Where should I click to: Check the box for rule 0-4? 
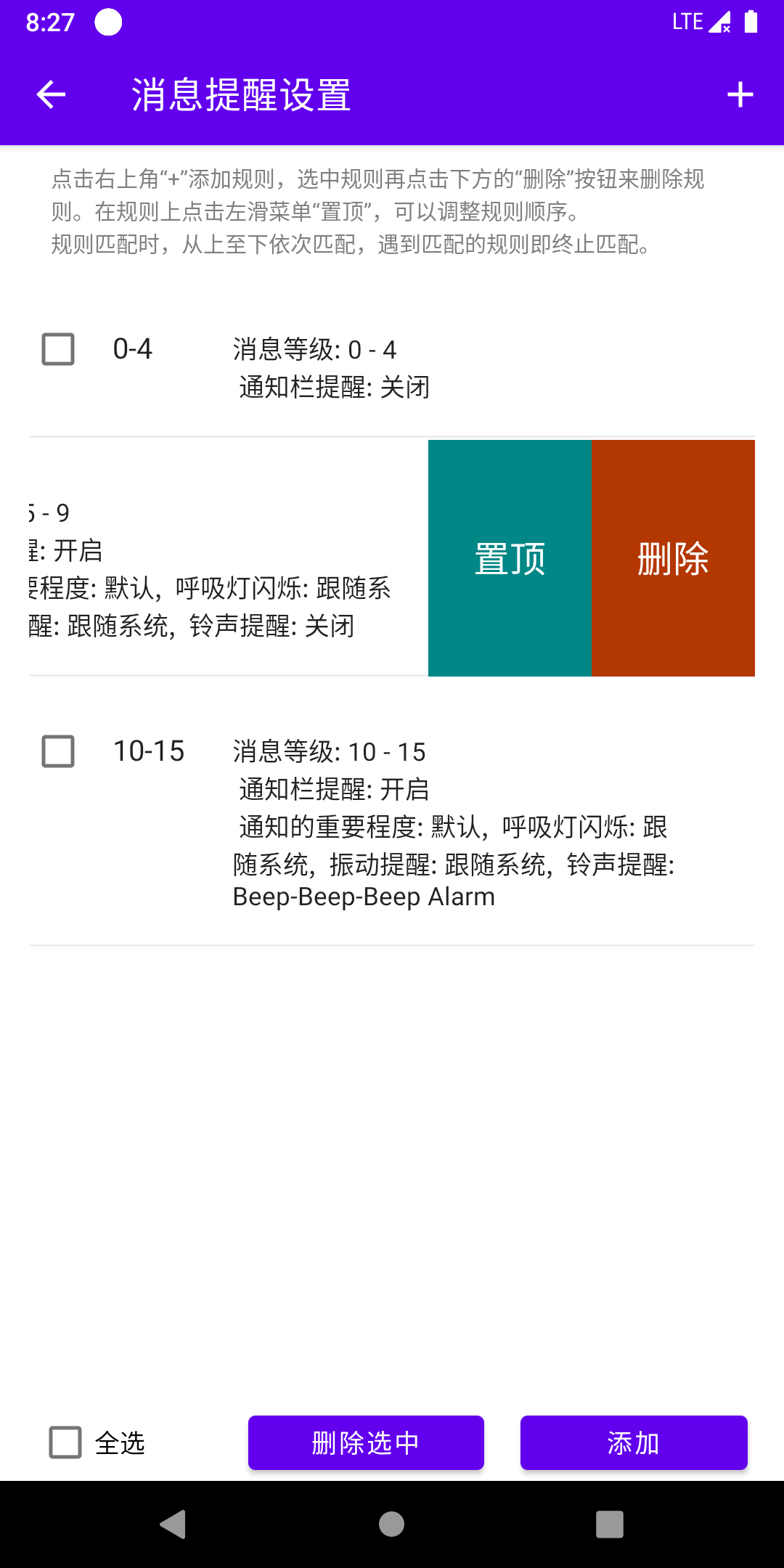(x=58, y=349)
